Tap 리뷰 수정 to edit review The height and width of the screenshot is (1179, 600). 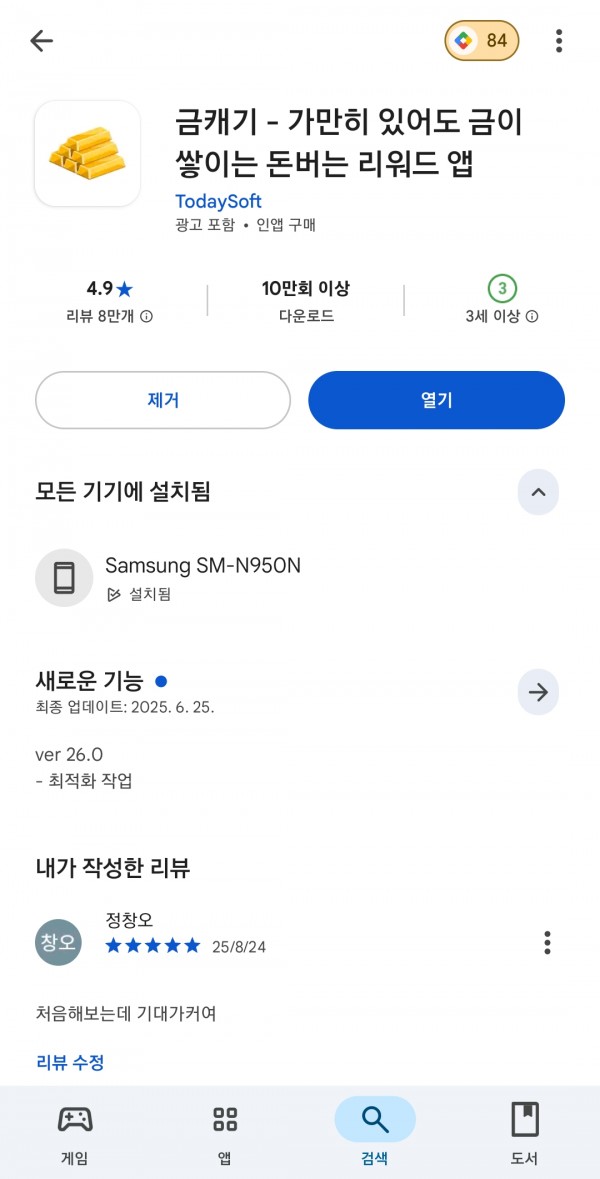coord(70,1062)
